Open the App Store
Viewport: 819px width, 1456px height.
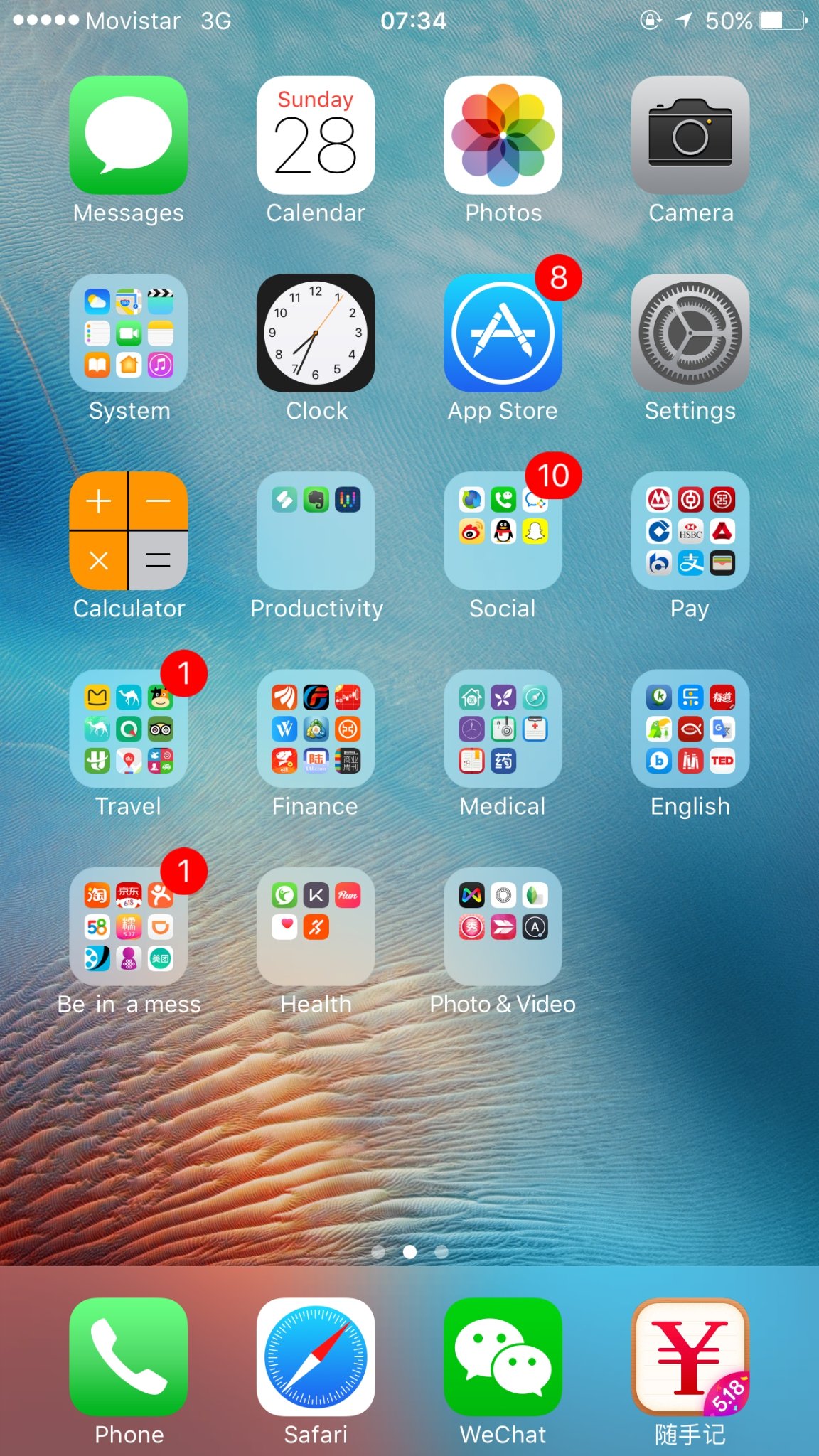coord(503,333)
